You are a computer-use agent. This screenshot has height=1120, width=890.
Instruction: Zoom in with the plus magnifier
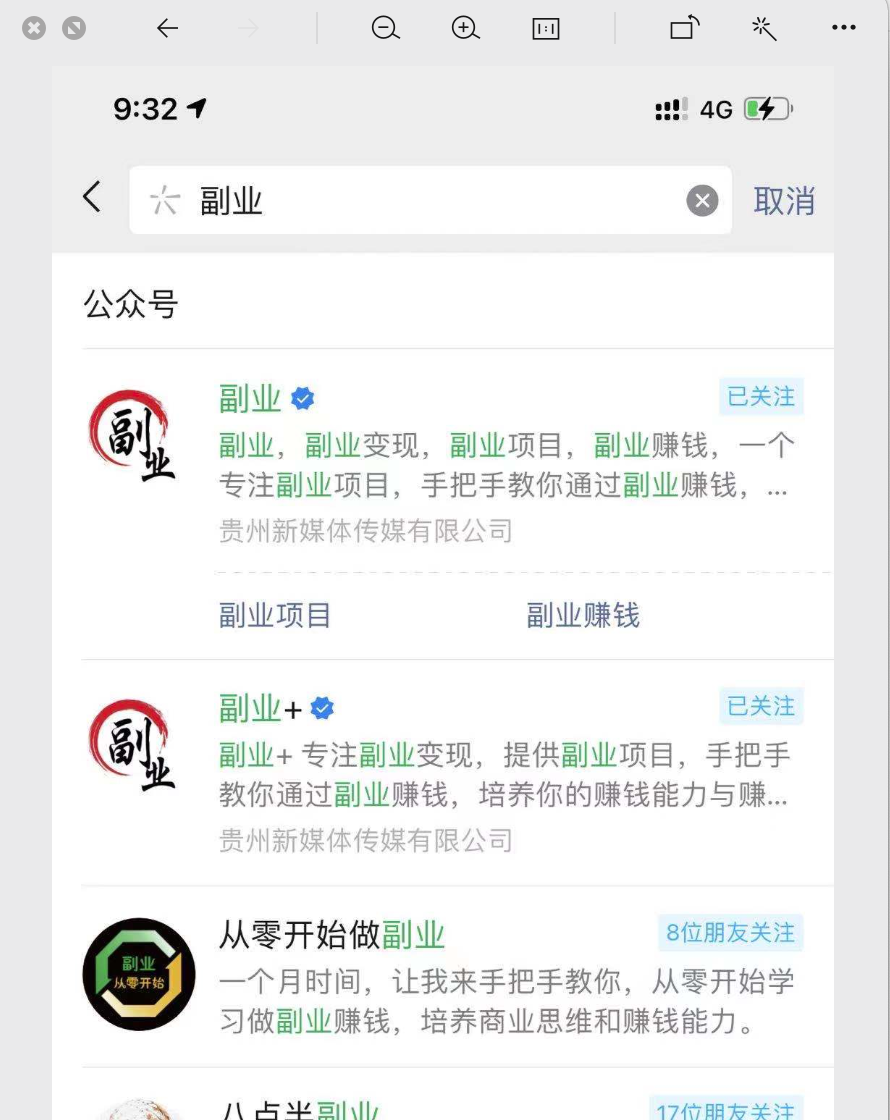465,29
